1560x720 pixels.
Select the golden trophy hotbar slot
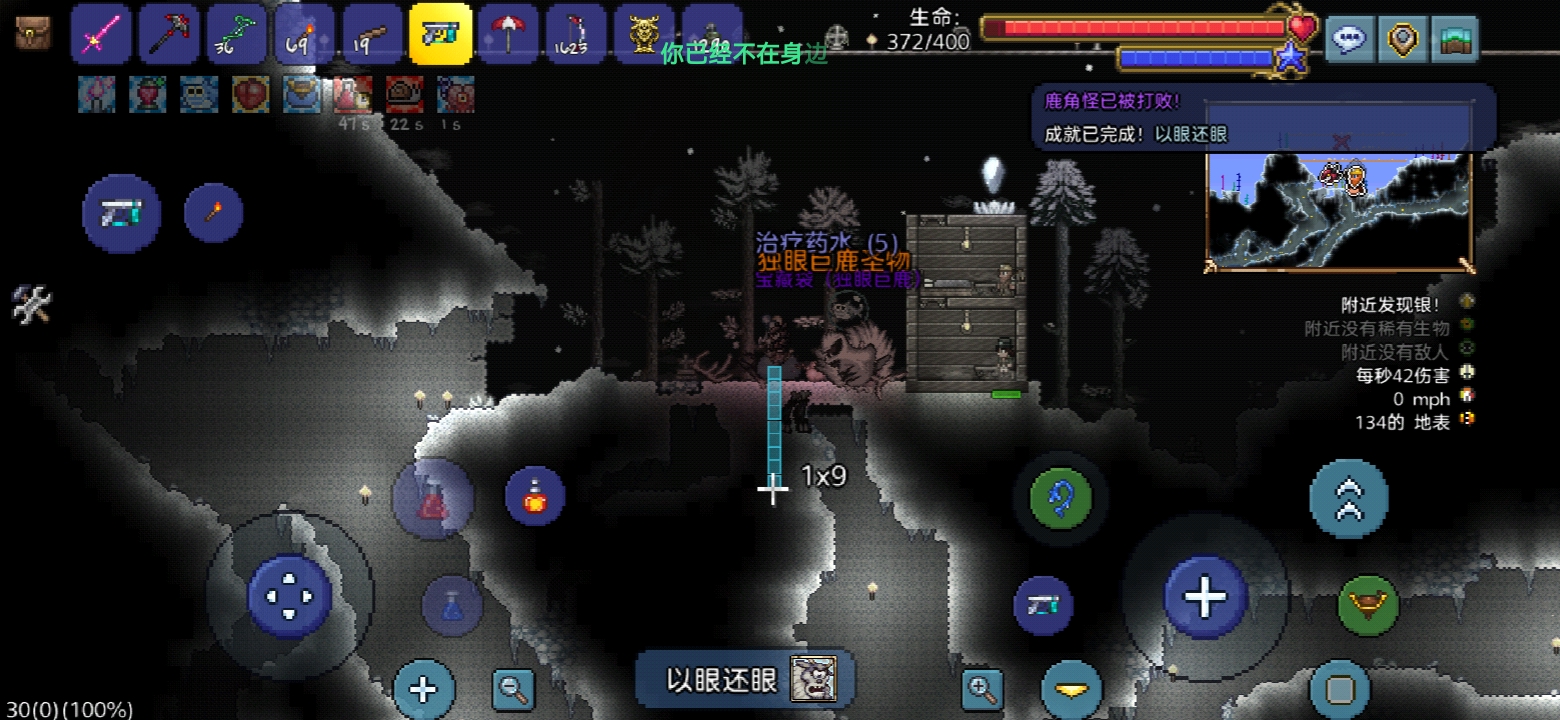(644, 35)
